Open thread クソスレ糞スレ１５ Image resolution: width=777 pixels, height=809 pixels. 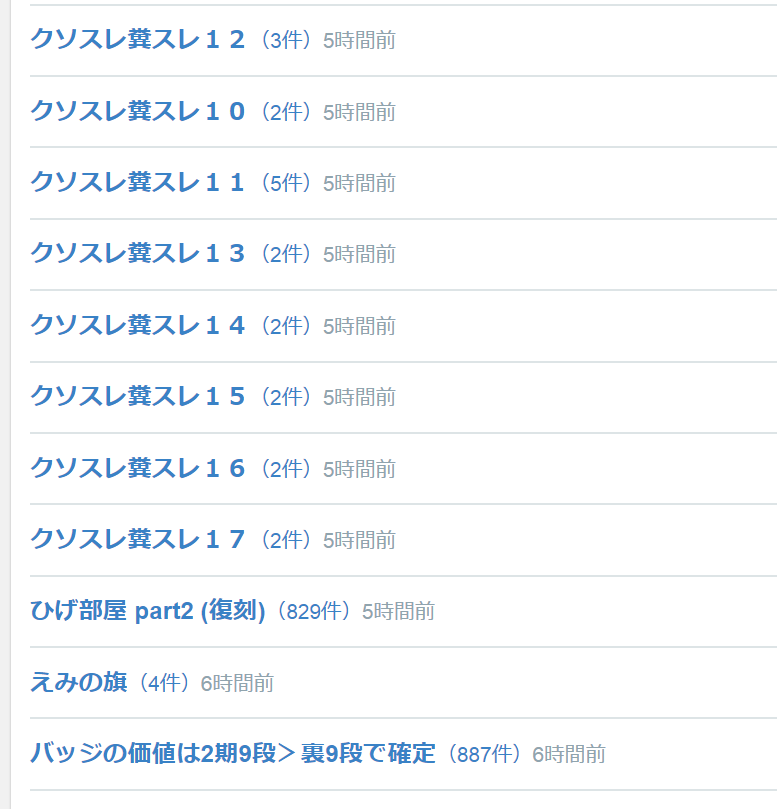click(x=138, y=397)
